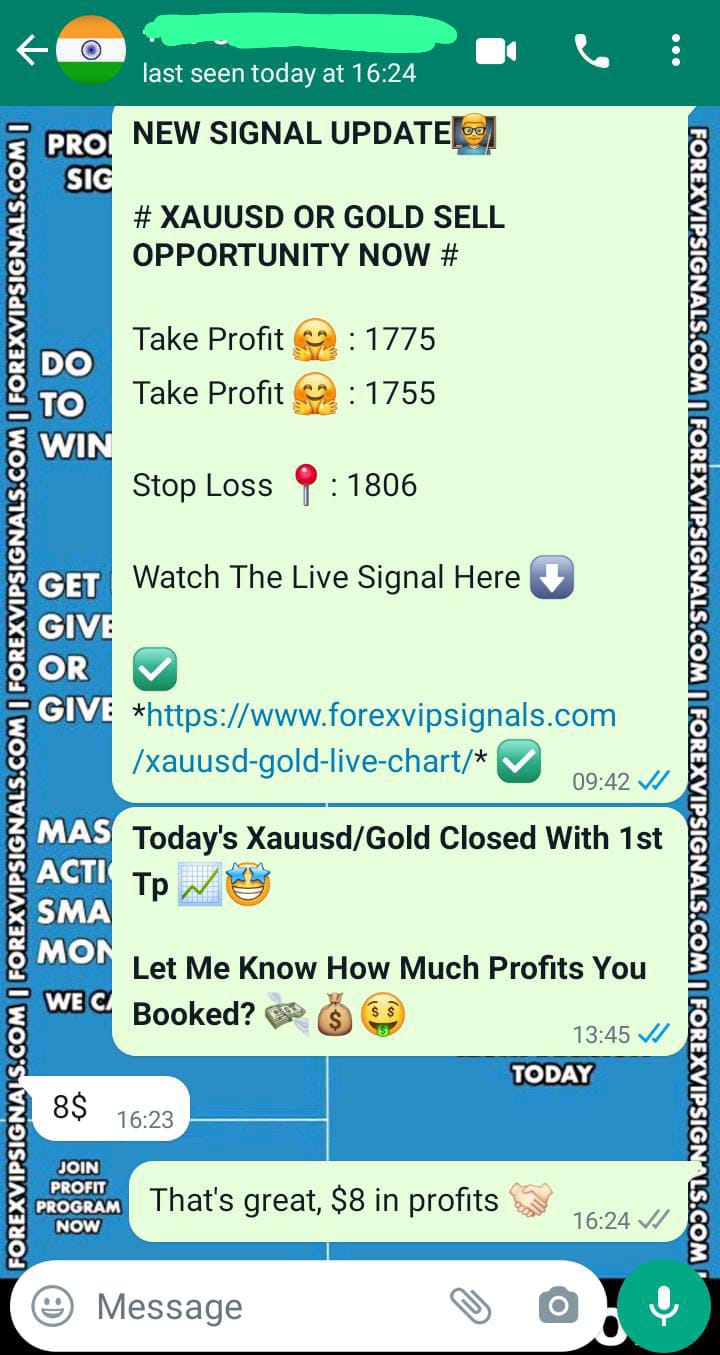Go back to the chat list
Viewport: 720px width, 1355px height.
click(30, 51)
